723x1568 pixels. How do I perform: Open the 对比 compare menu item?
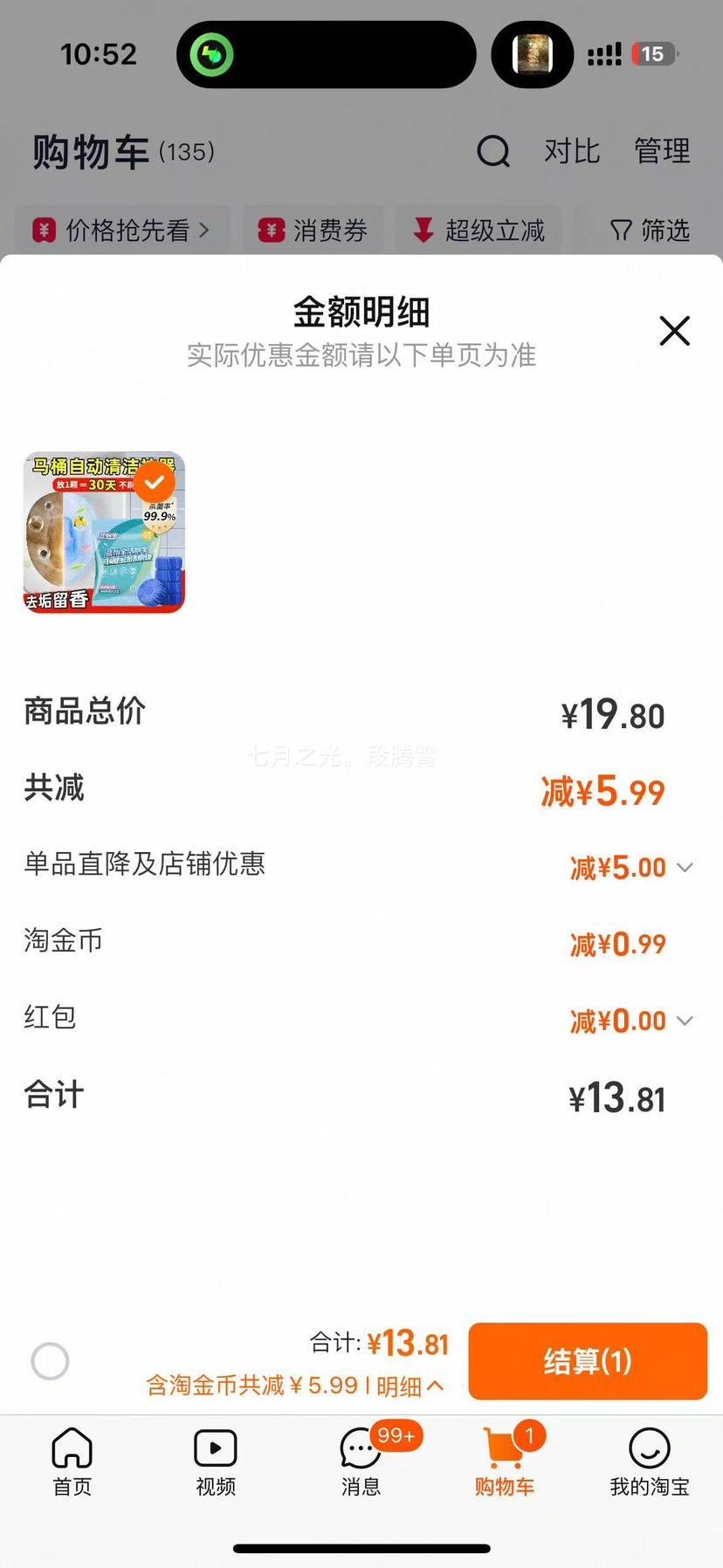click(572, 150)
